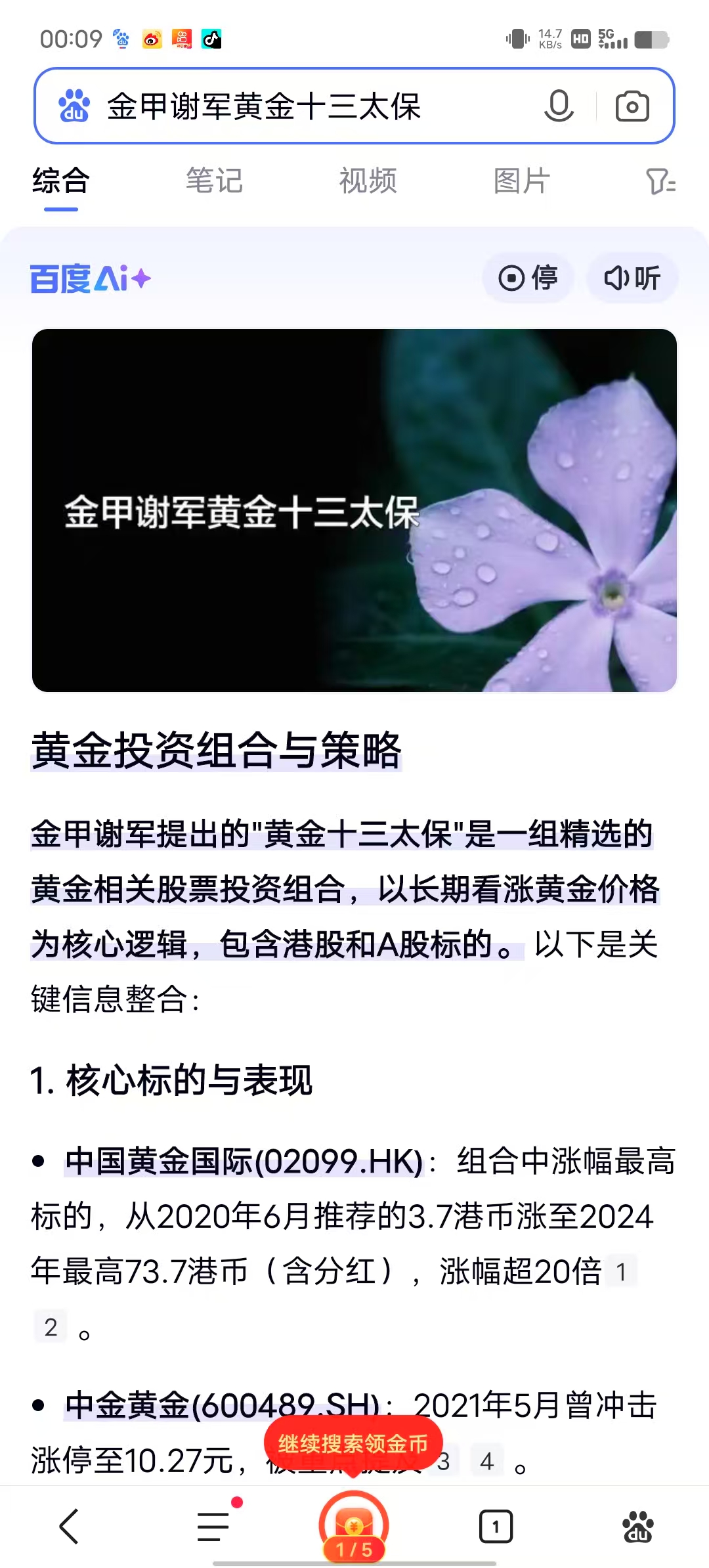Open the search filter icon
Viewport: 709px width, 1568px height.
660,182
